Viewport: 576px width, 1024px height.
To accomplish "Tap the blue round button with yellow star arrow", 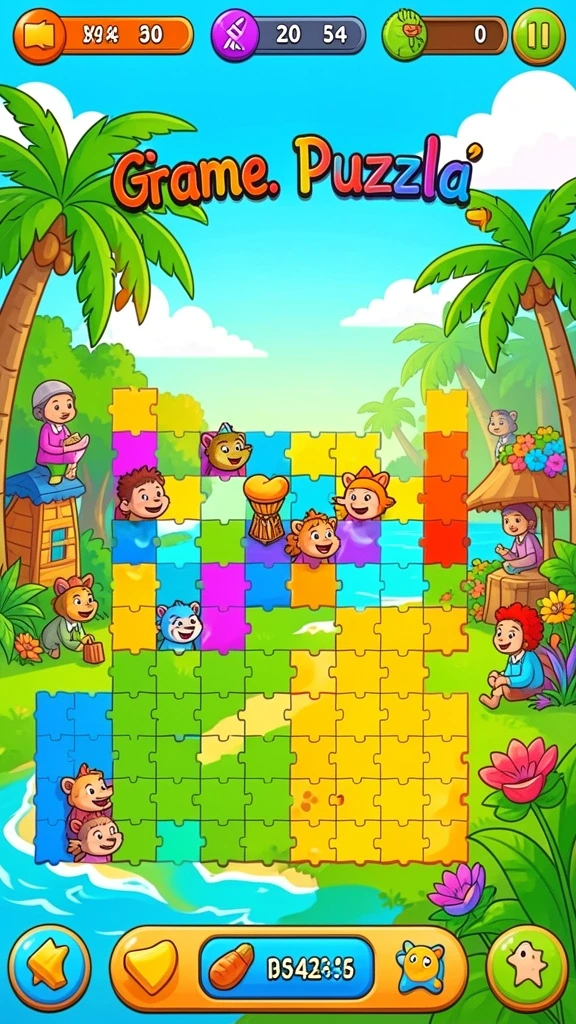I will pos(49,967).
